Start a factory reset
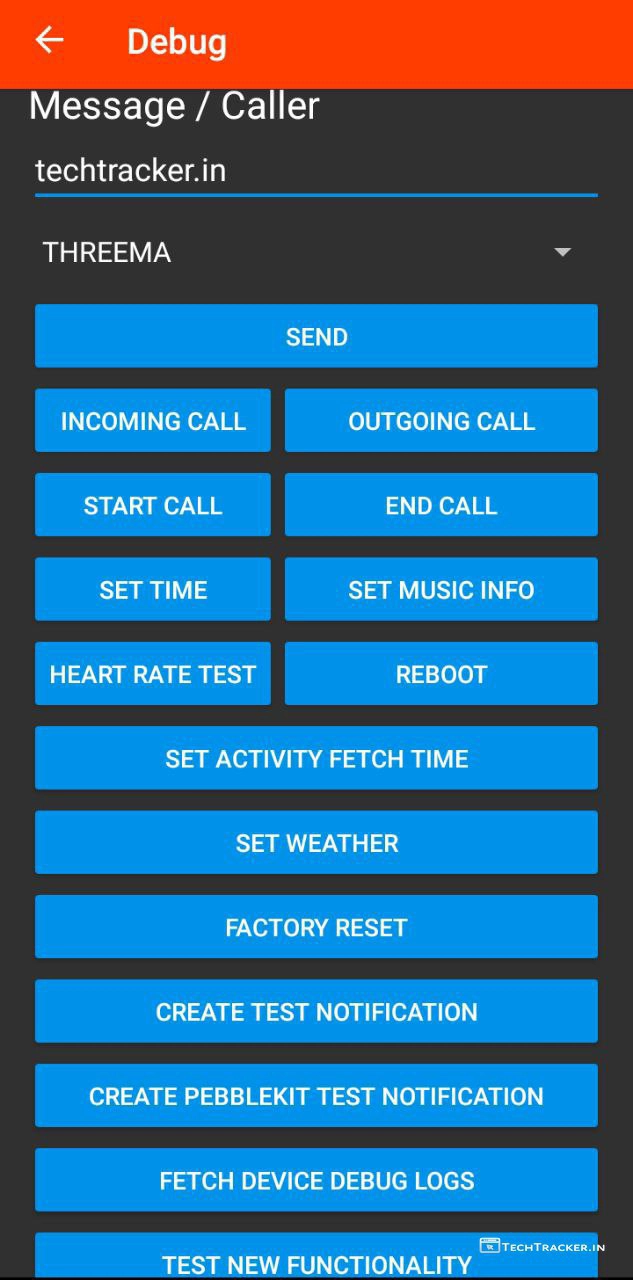633x1280 pixels. point(316,927)
